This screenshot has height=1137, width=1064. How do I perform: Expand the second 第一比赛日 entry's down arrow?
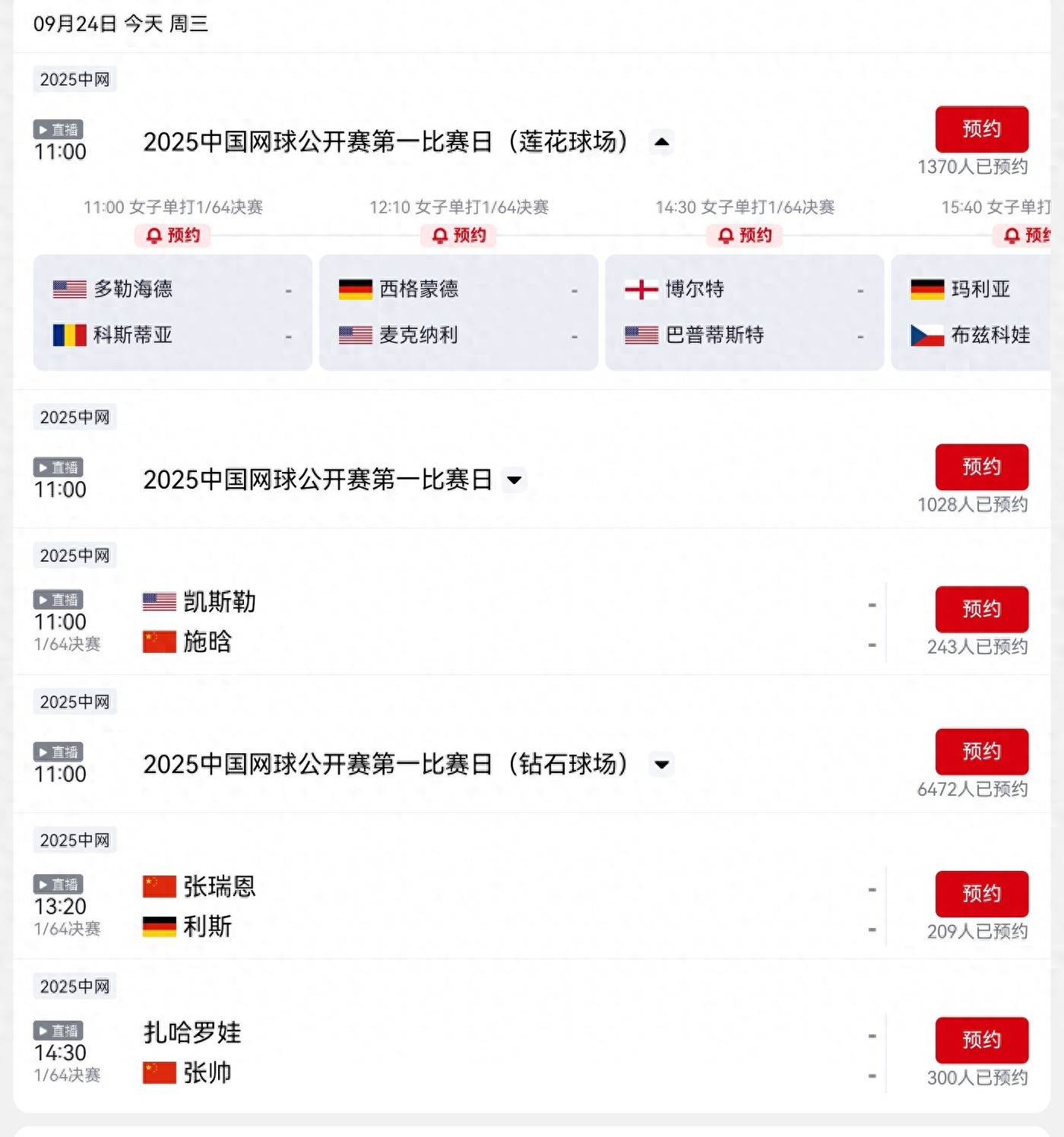(515, 480)
